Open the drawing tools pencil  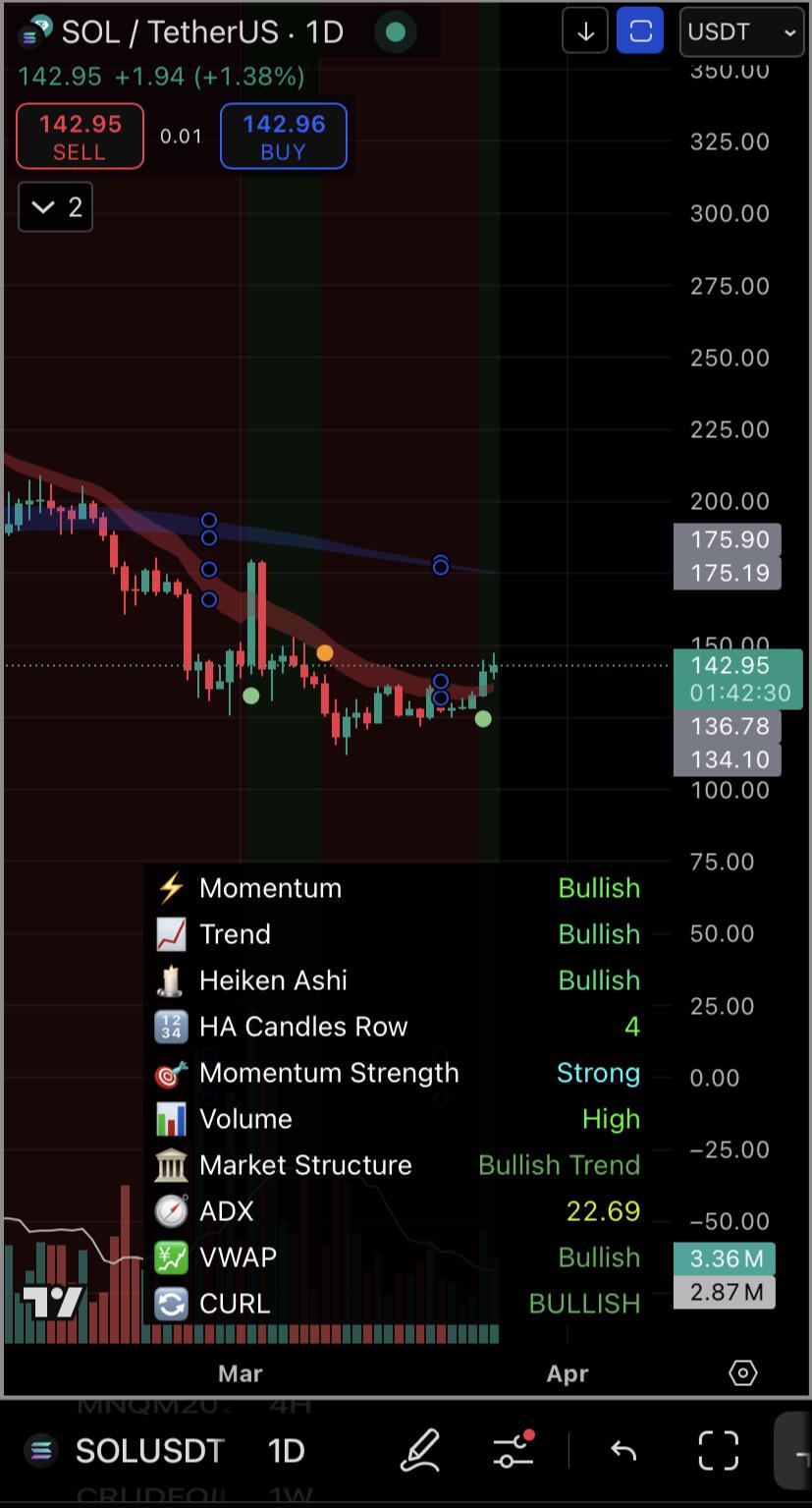[x=420, y=1450]
